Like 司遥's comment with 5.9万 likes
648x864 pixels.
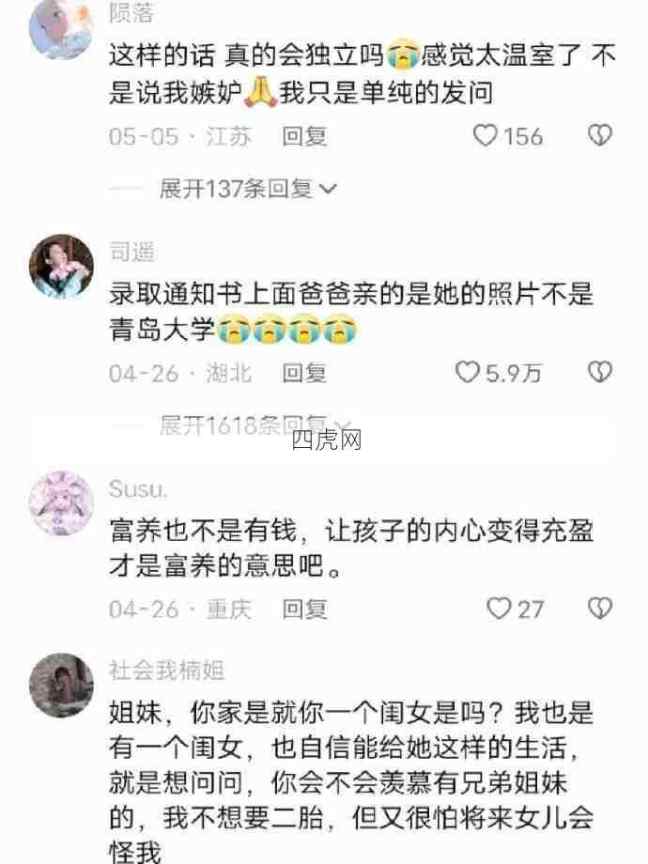click(x=468, y=373)
